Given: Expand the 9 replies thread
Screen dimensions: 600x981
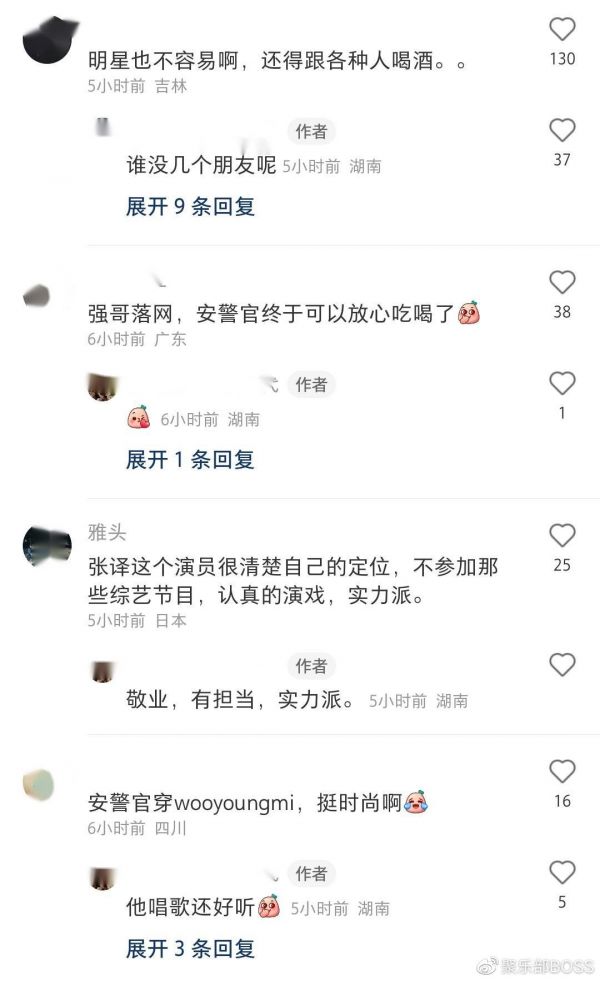Looking at the screenshot, I should tap(190, 206).
